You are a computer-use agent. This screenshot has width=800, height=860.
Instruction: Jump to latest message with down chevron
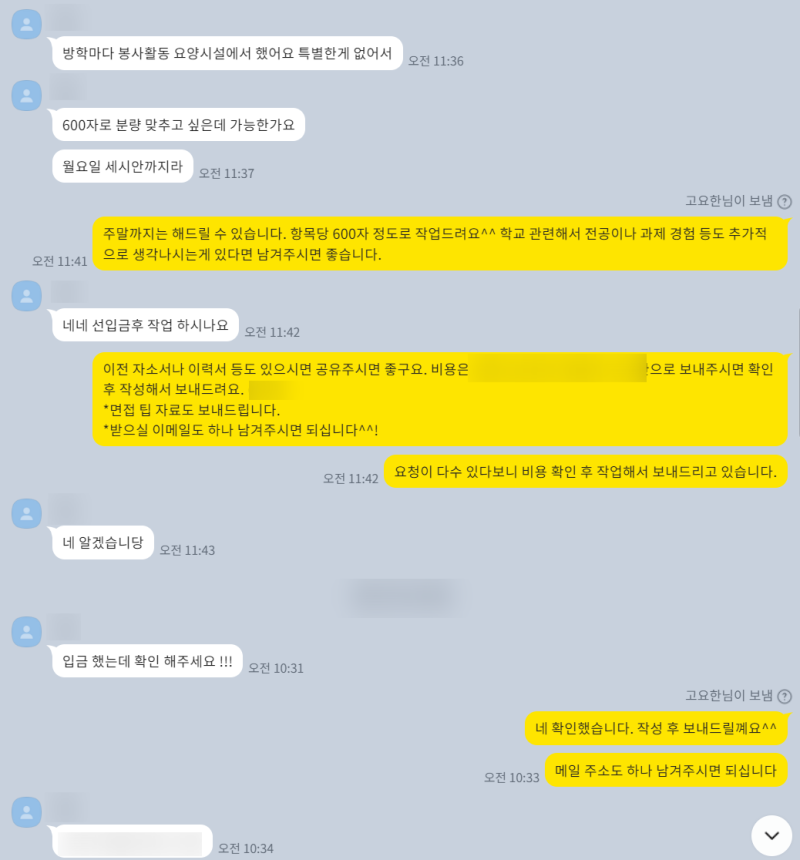pyautogui.click(x=771, y=835)
